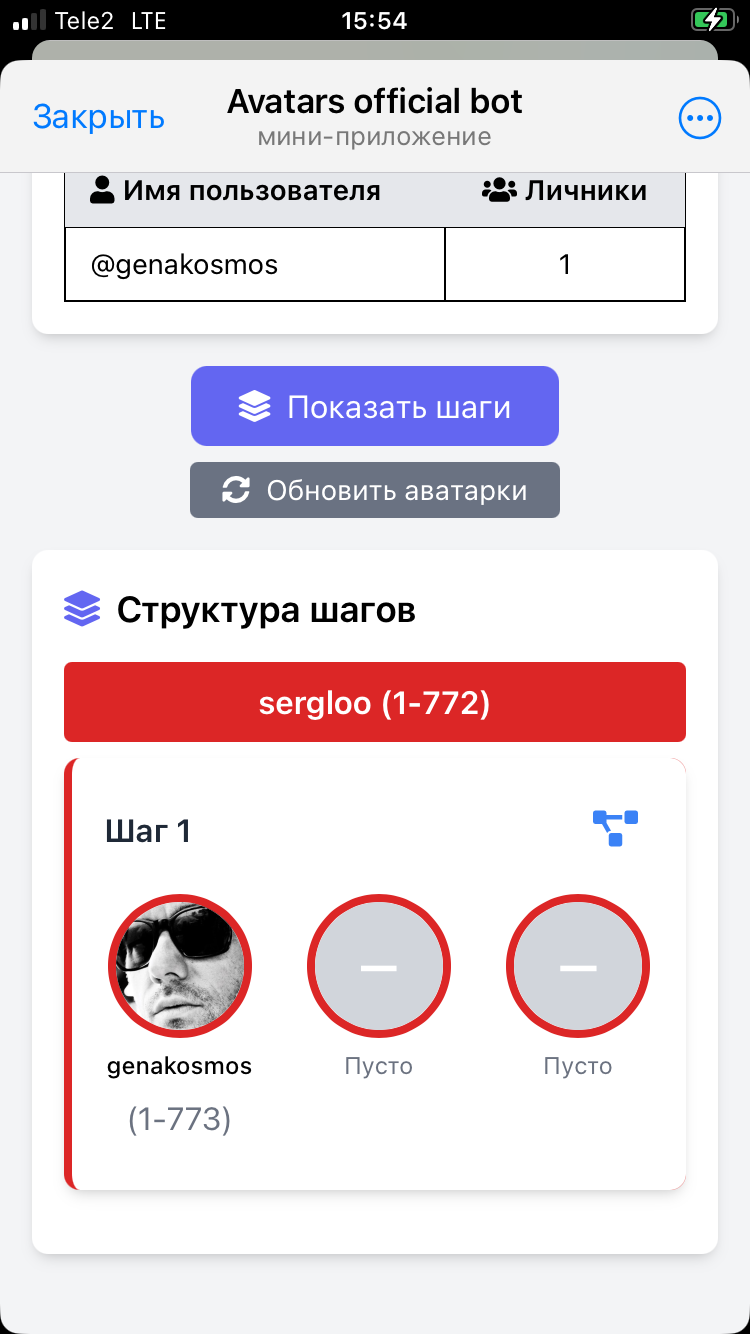This screenshot has width=750, height=1334.
Task: Tap Закрыть to close the mini app
Action: pos(98,117)
